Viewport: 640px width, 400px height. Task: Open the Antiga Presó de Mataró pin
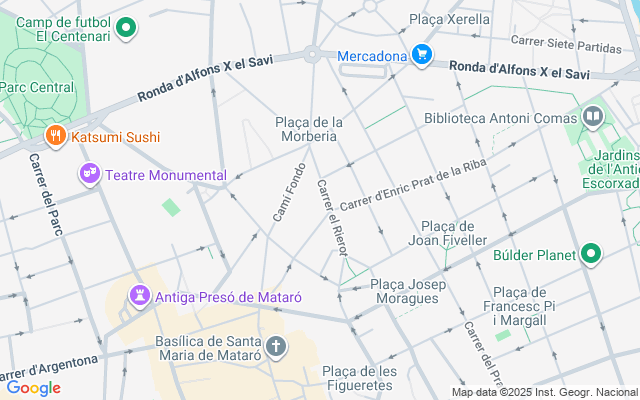140,297
